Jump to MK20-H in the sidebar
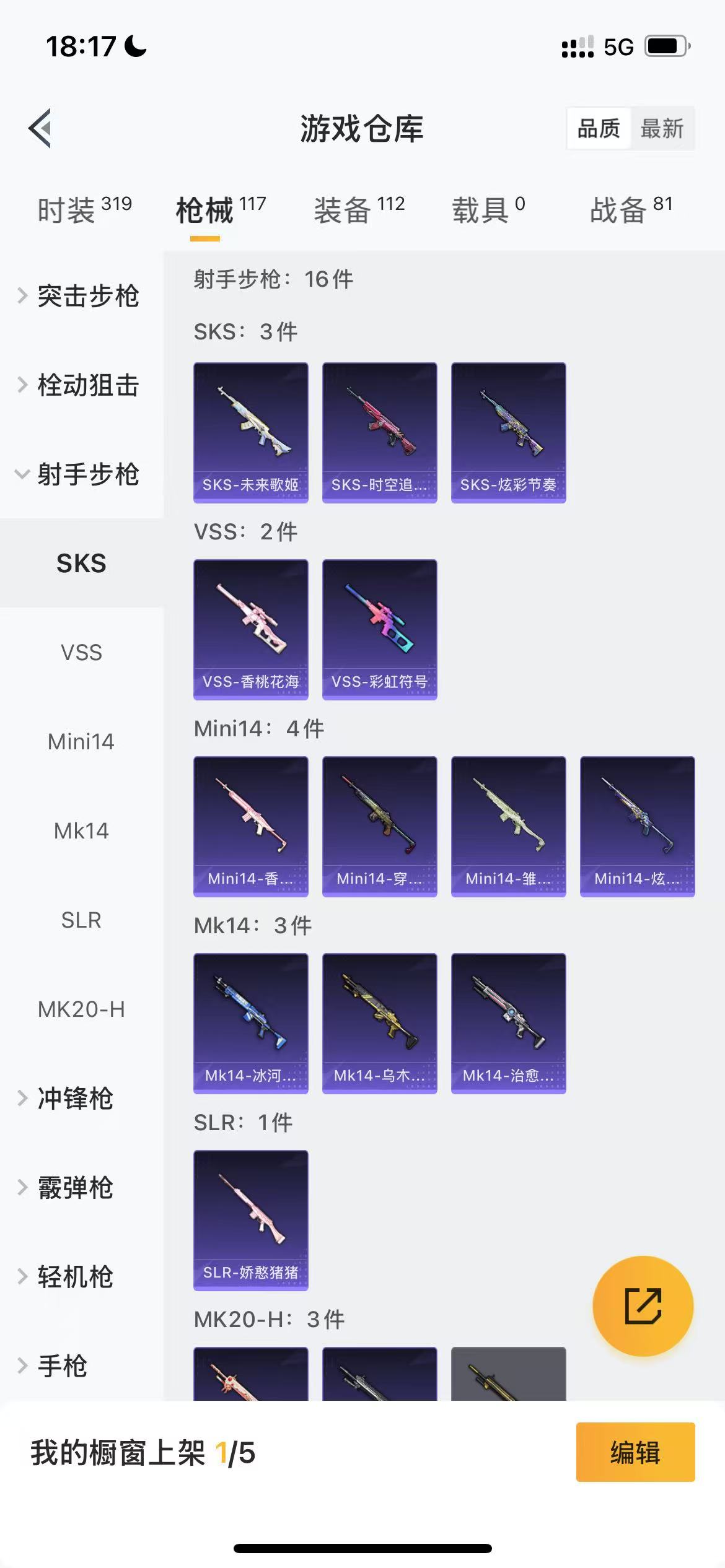The width and height of the screenshot is (725, 1568). point(81,1009)
